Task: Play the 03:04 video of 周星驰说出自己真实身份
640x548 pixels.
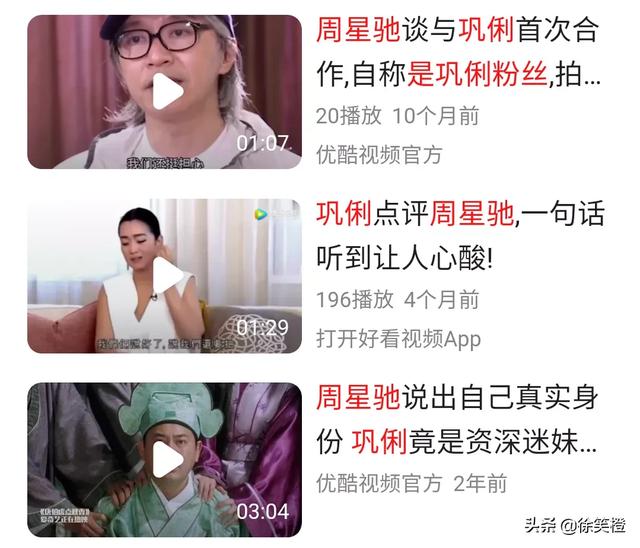Action: (x=167, y=460)
